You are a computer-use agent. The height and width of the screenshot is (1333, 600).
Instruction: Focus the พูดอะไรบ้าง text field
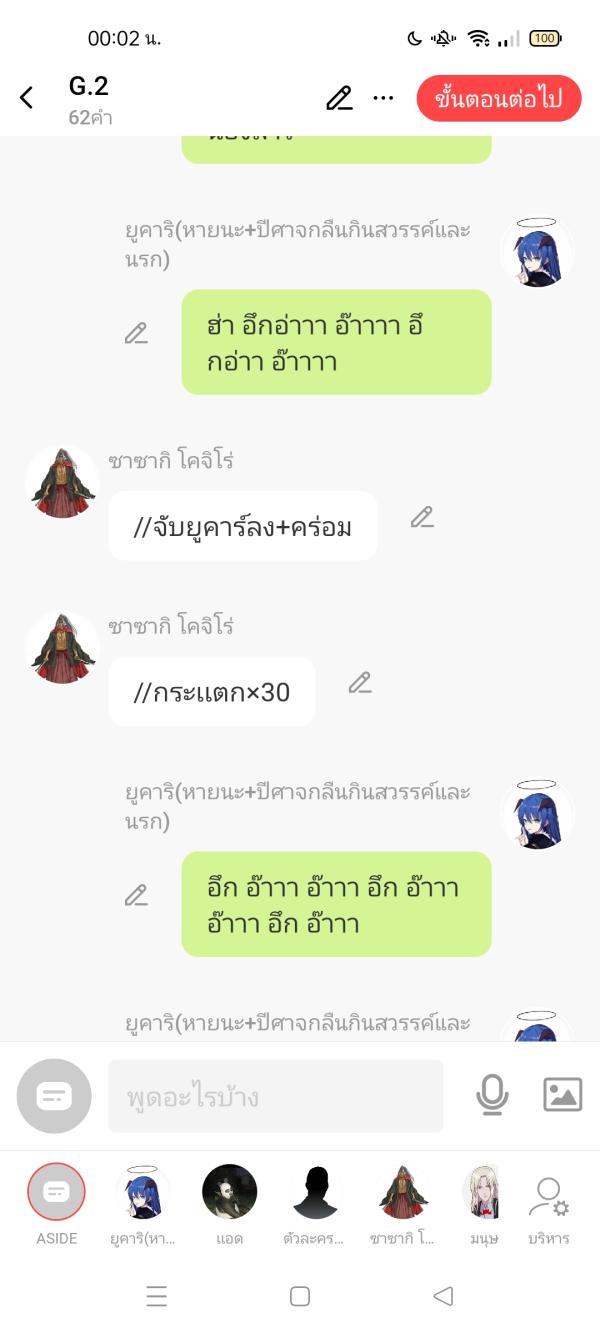275,1096
